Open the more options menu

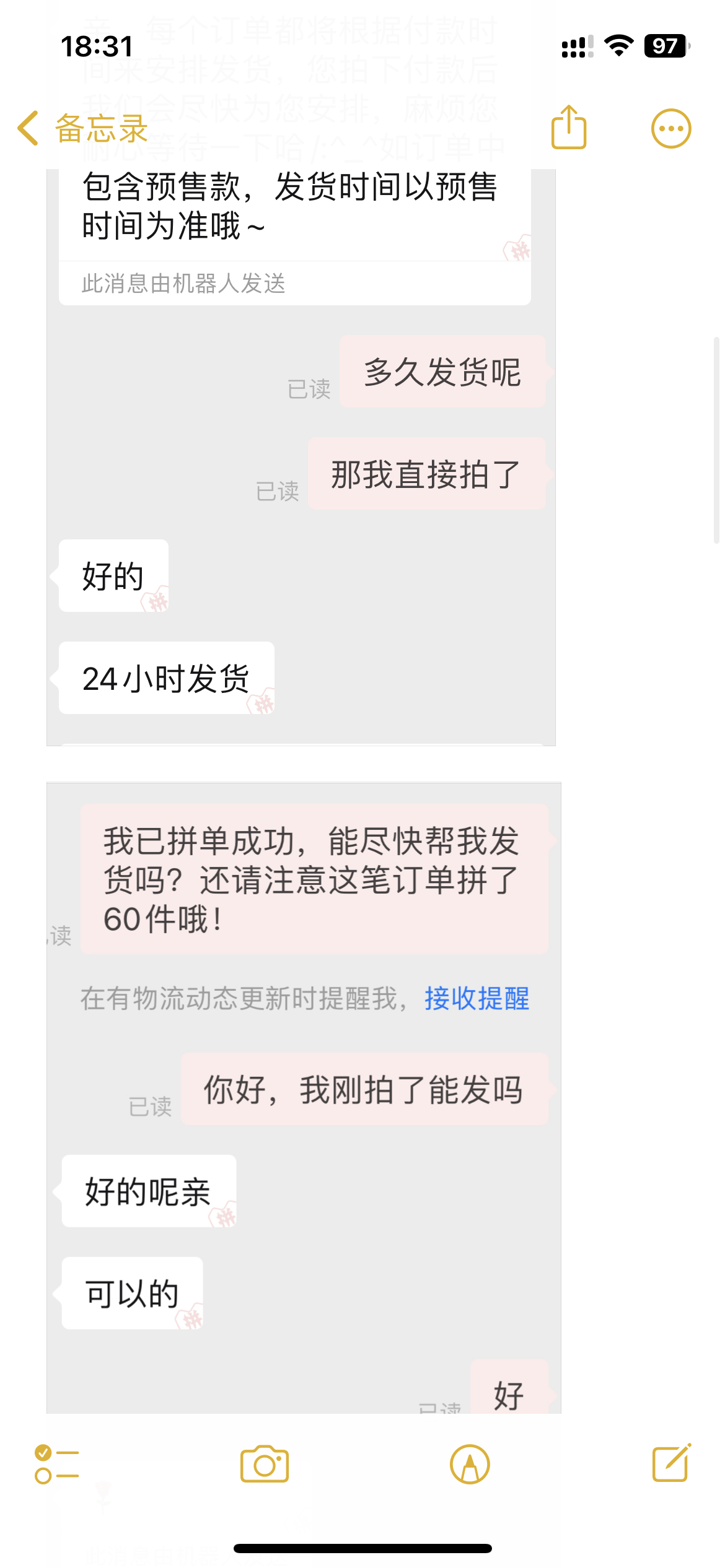point(670,129)
